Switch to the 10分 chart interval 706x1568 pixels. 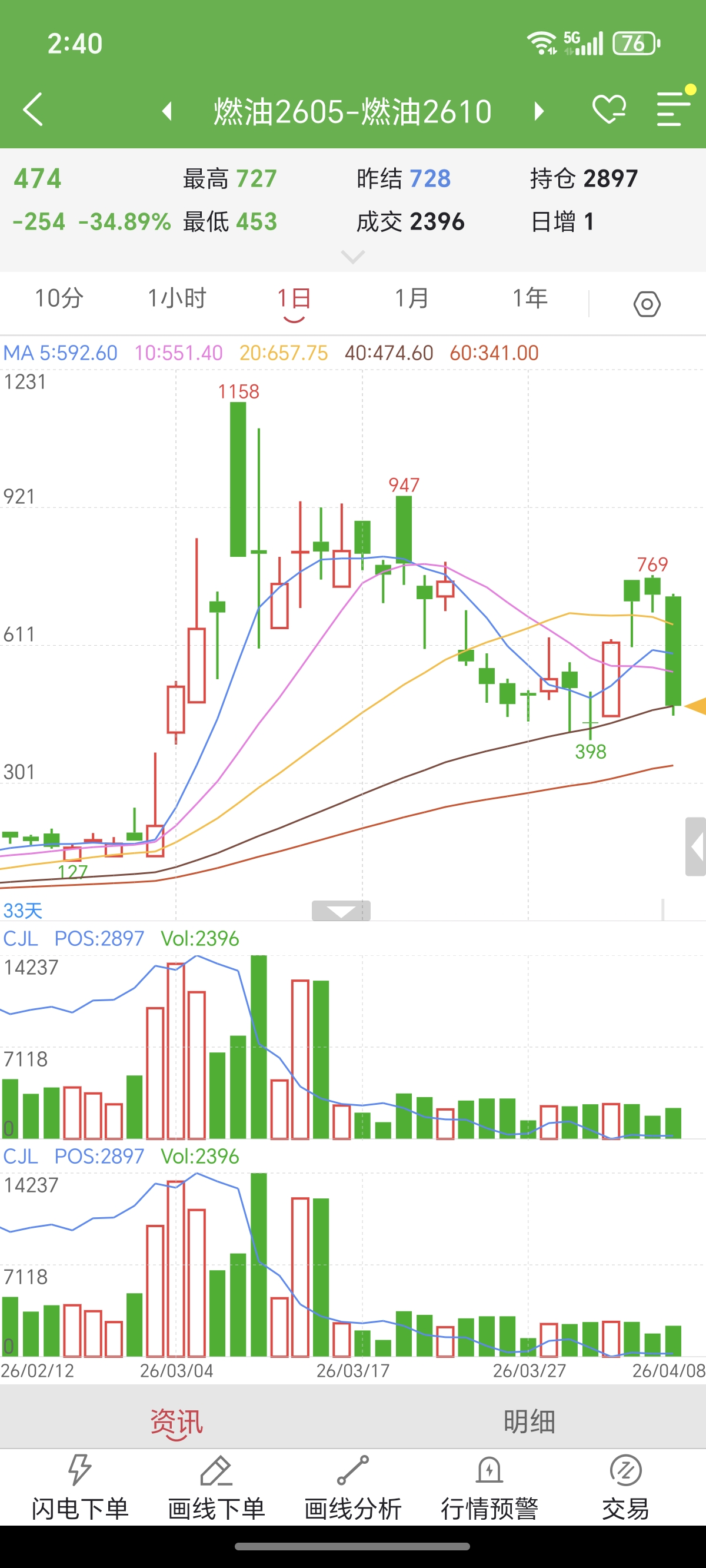pyautogui.click(x=59, y=298)
